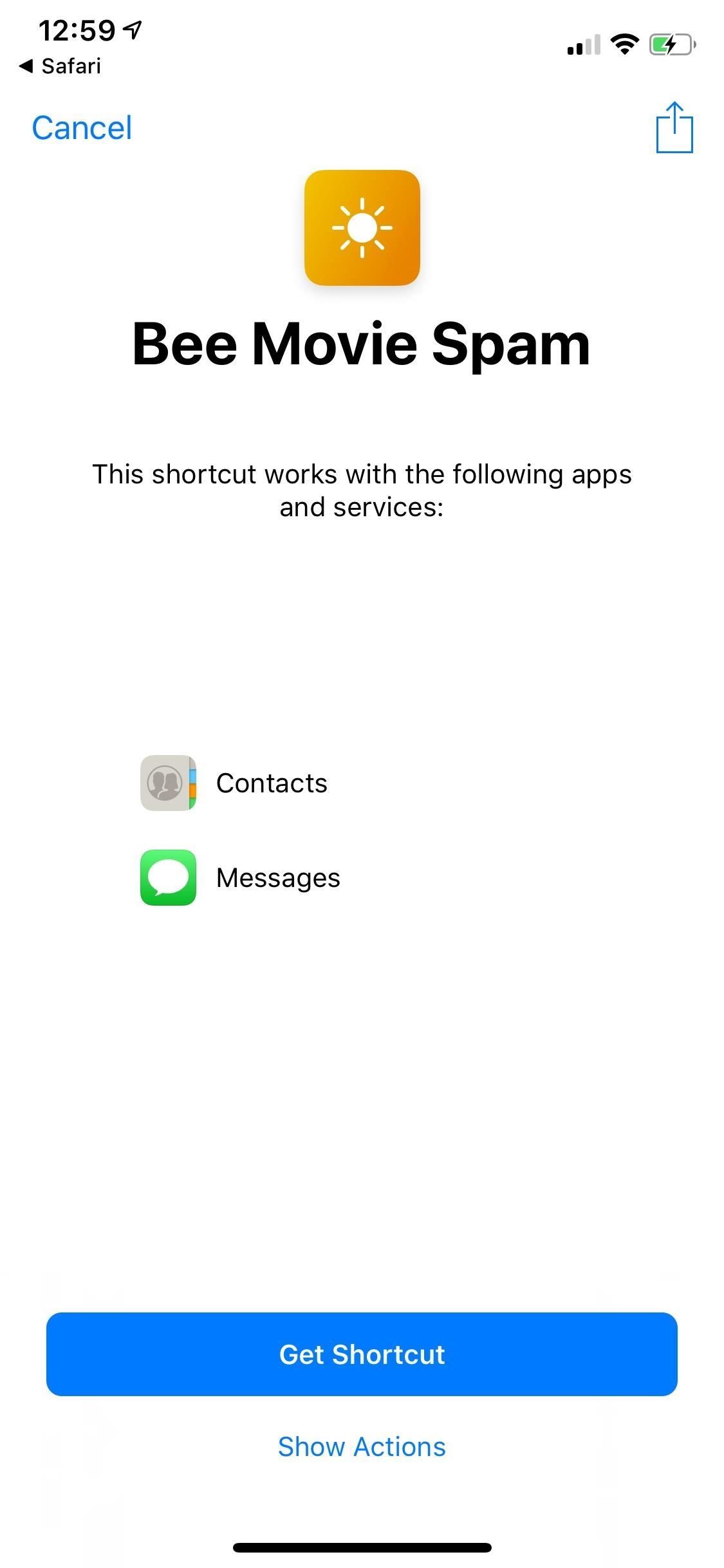
Task: Select the Messages row label
Action: click(x=278, y=877)
